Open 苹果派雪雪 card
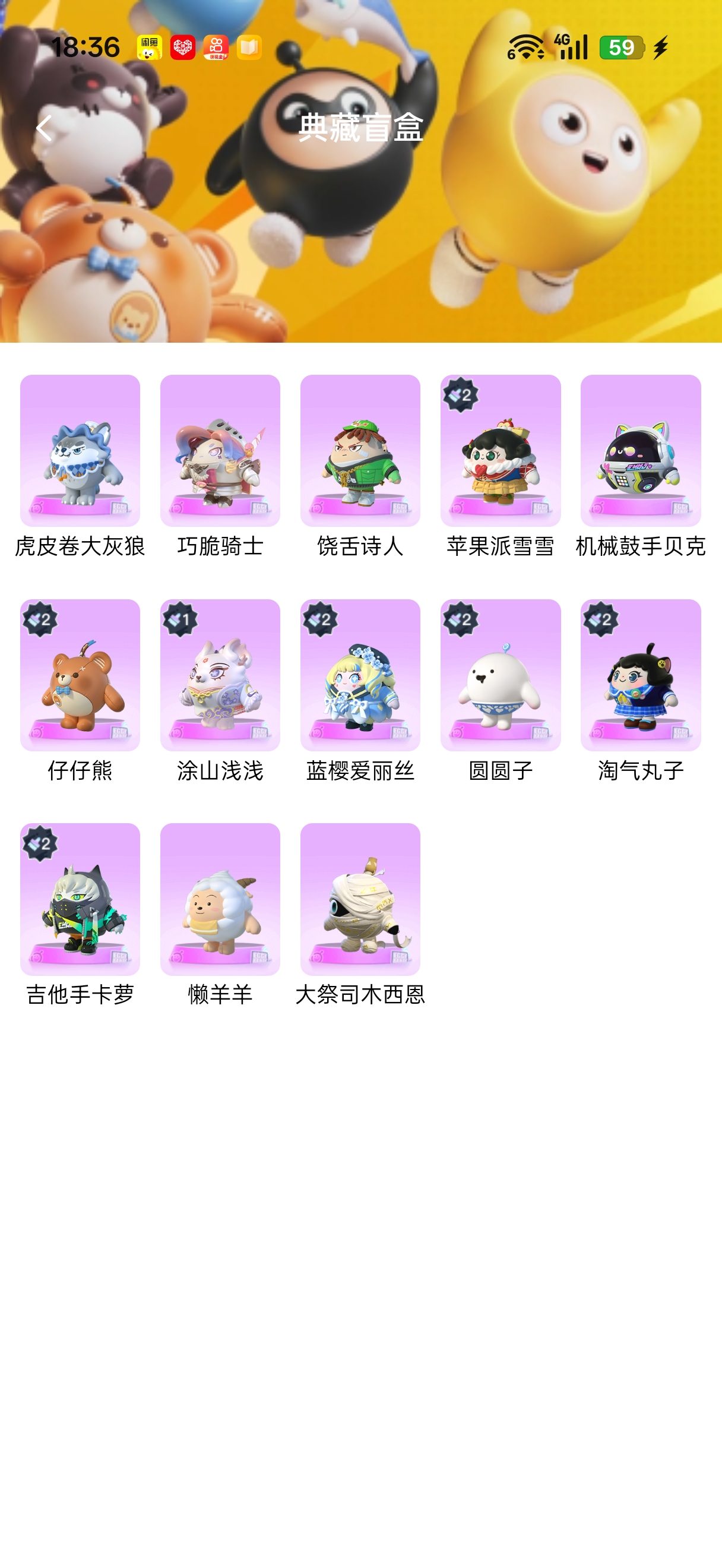Screen dimensions: 722x1568 [x=500, y=451]
